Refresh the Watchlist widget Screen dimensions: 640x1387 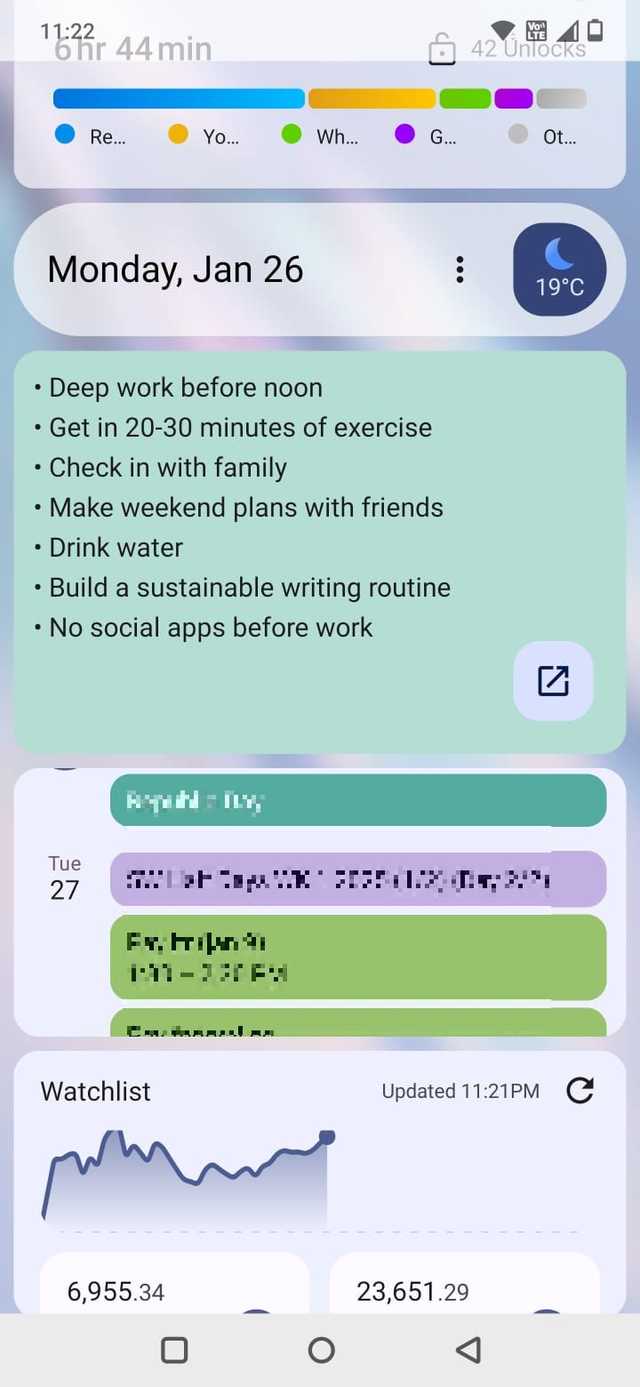pyautogui.click(x=580, y=1091)
